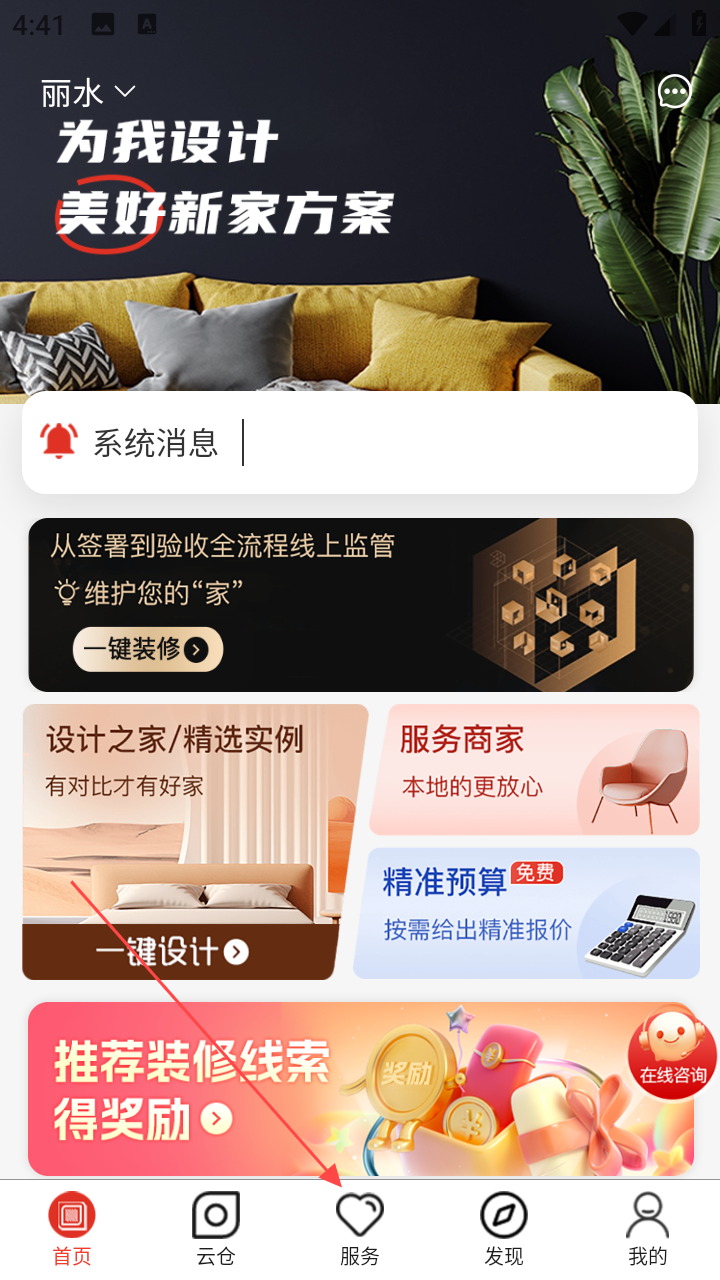Switch to the 服务 tab
Viewport: 720px width, 1280px height.
pos(360,1230)
